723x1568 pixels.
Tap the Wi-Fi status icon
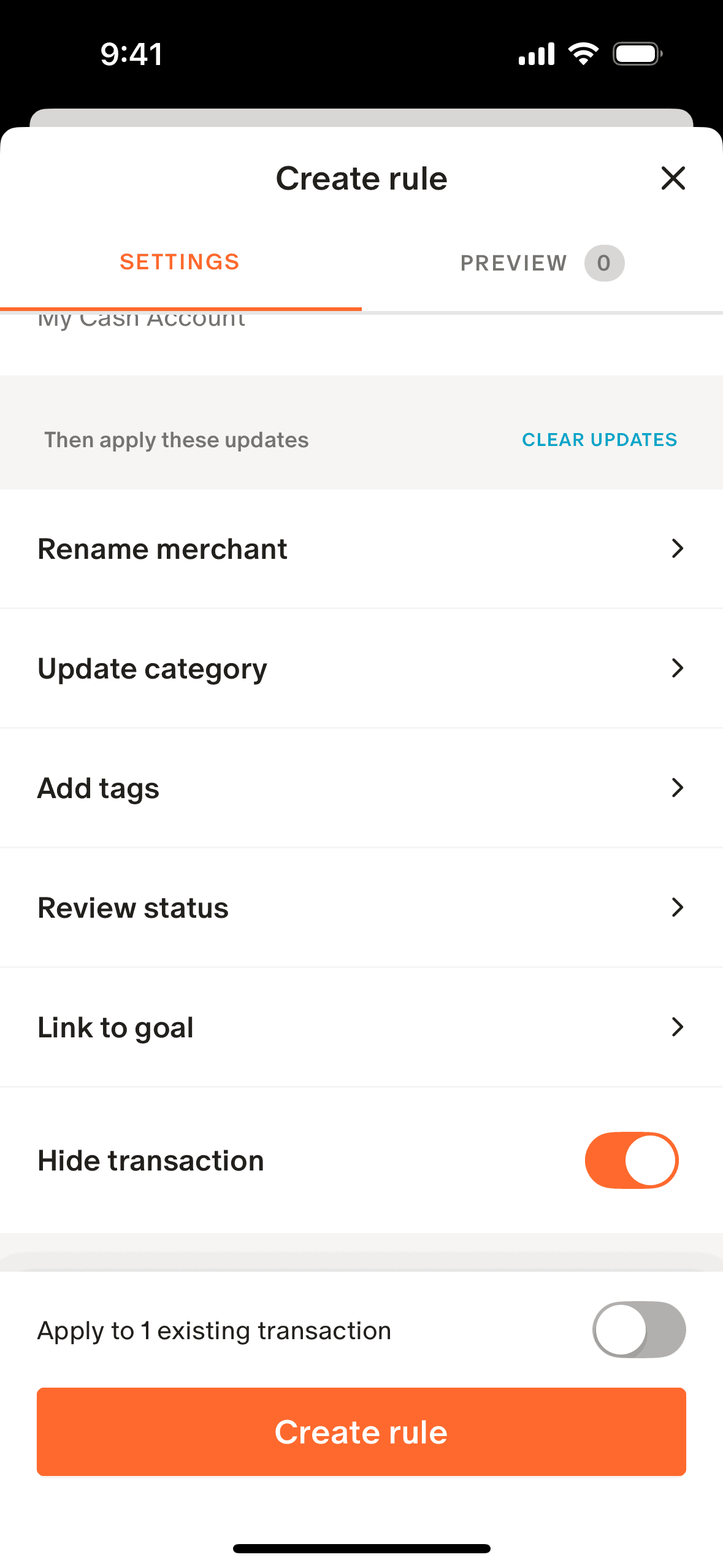[x=583, y=54]
